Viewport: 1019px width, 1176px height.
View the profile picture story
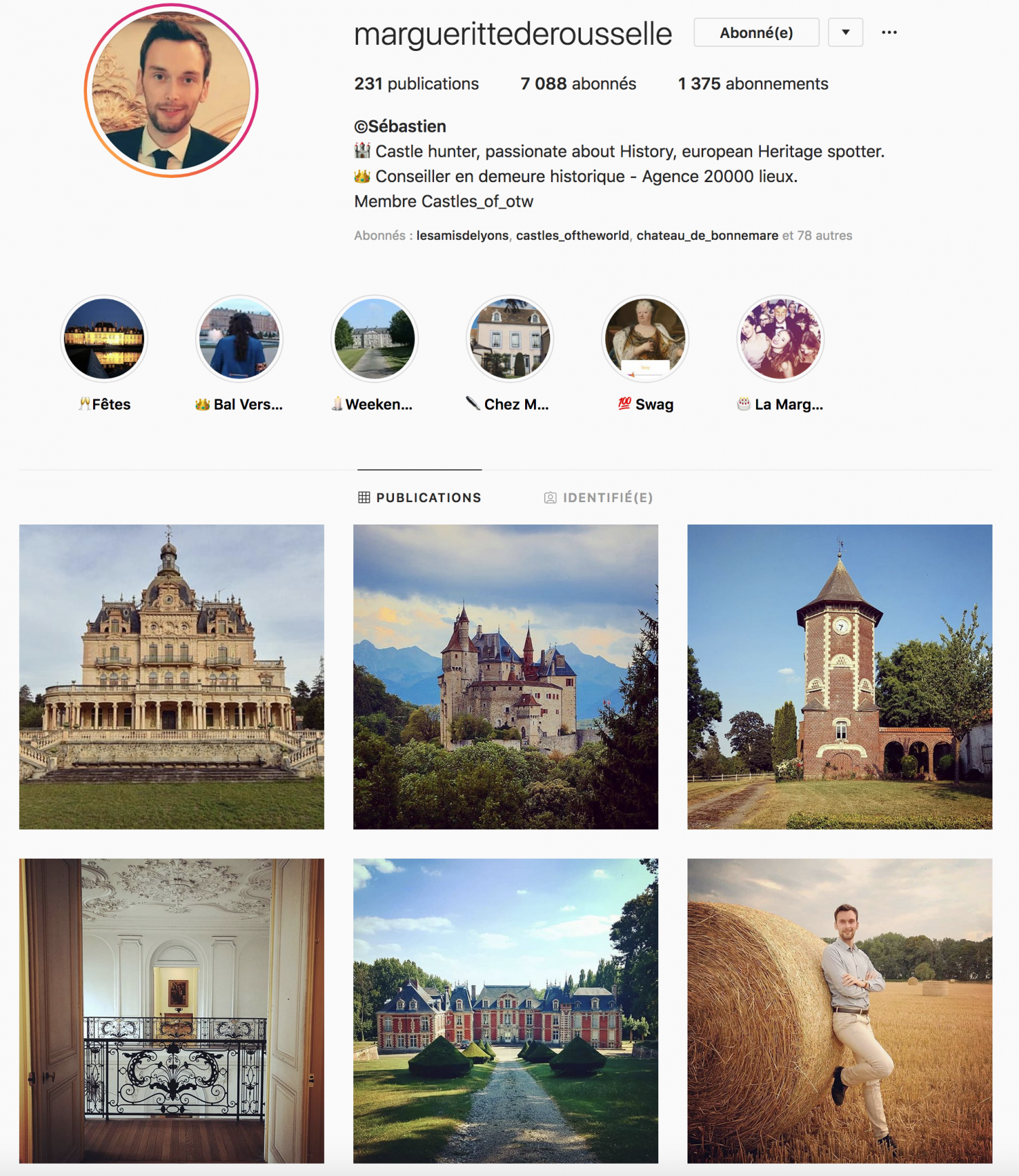171,90
